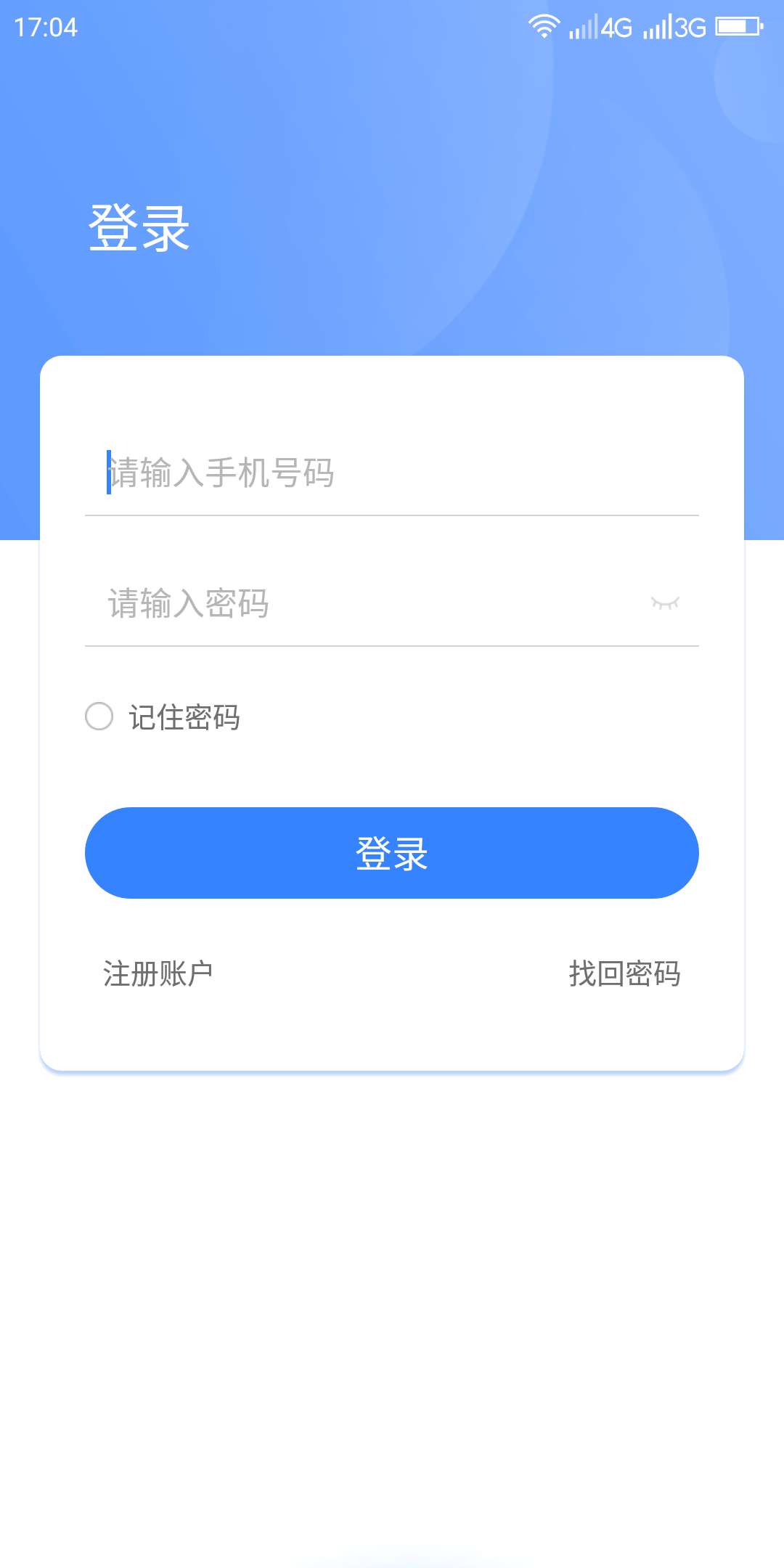Click the Wi-Fi icon in status bar
The image size is (784, 1568).
pyautogui.click(x=545, y=25)
